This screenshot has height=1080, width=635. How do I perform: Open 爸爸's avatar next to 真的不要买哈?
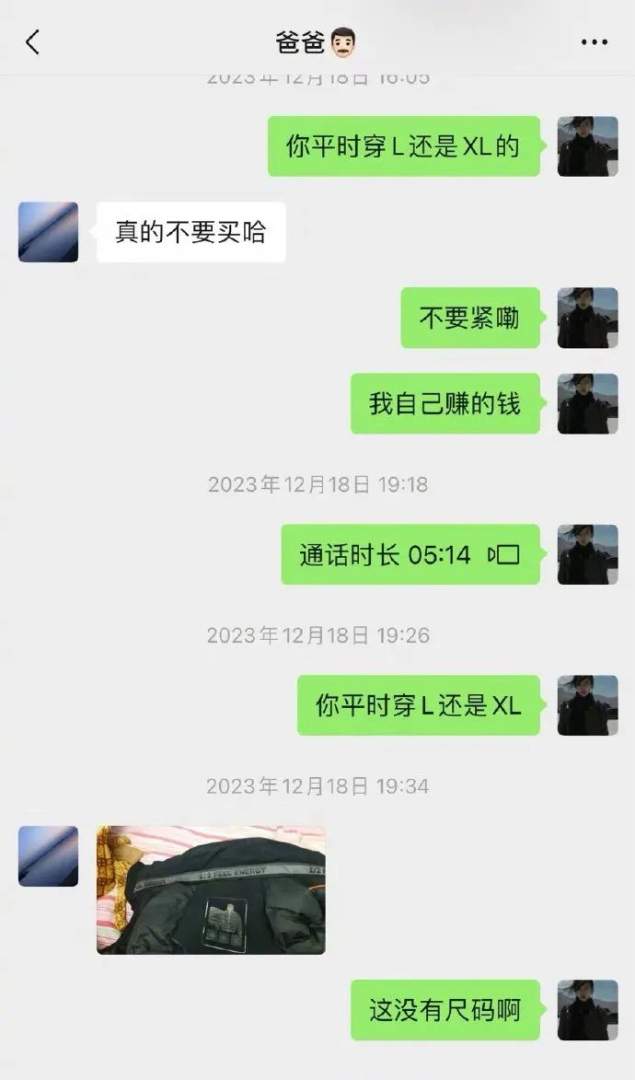48,232
